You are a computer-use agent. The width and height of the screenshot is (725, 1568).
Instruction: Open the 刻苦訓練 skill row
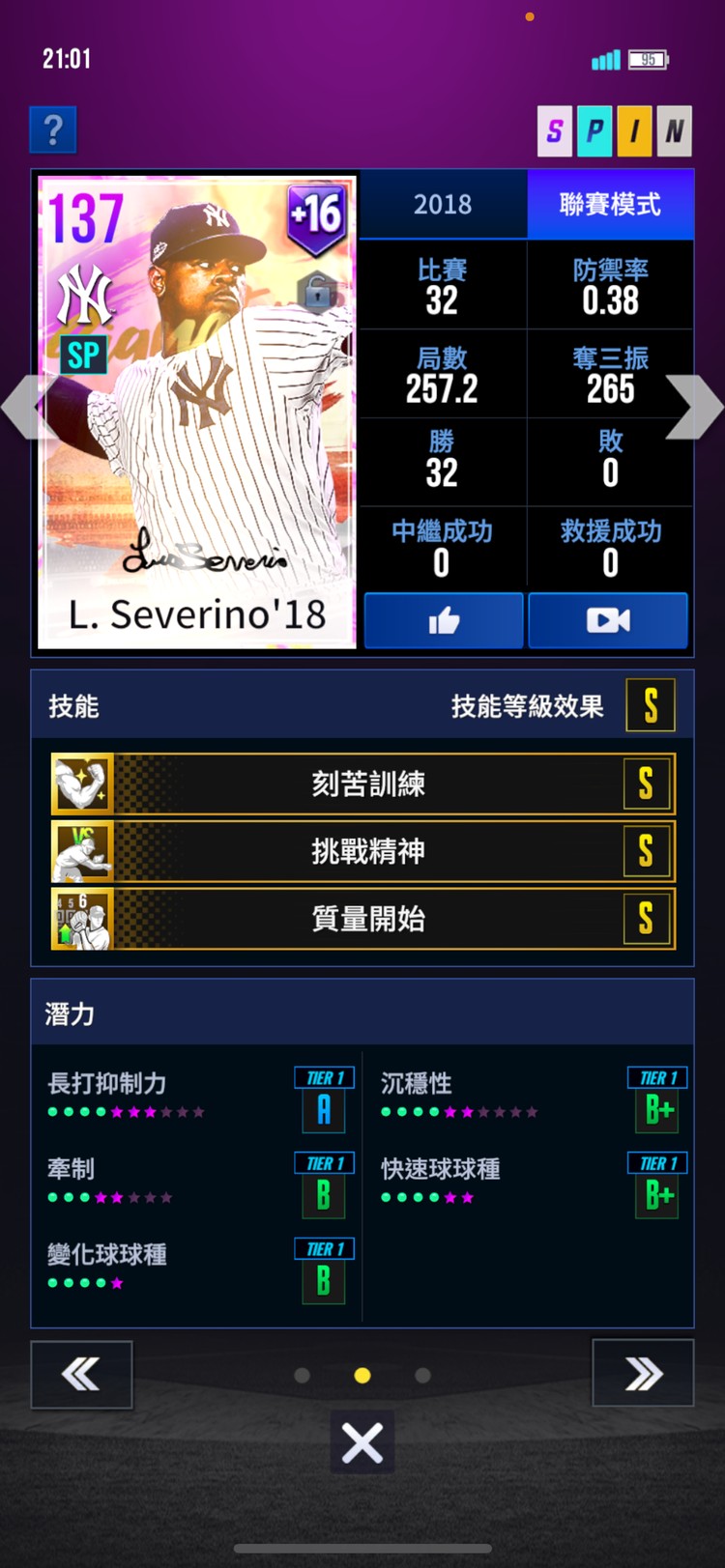coord(362,784)
